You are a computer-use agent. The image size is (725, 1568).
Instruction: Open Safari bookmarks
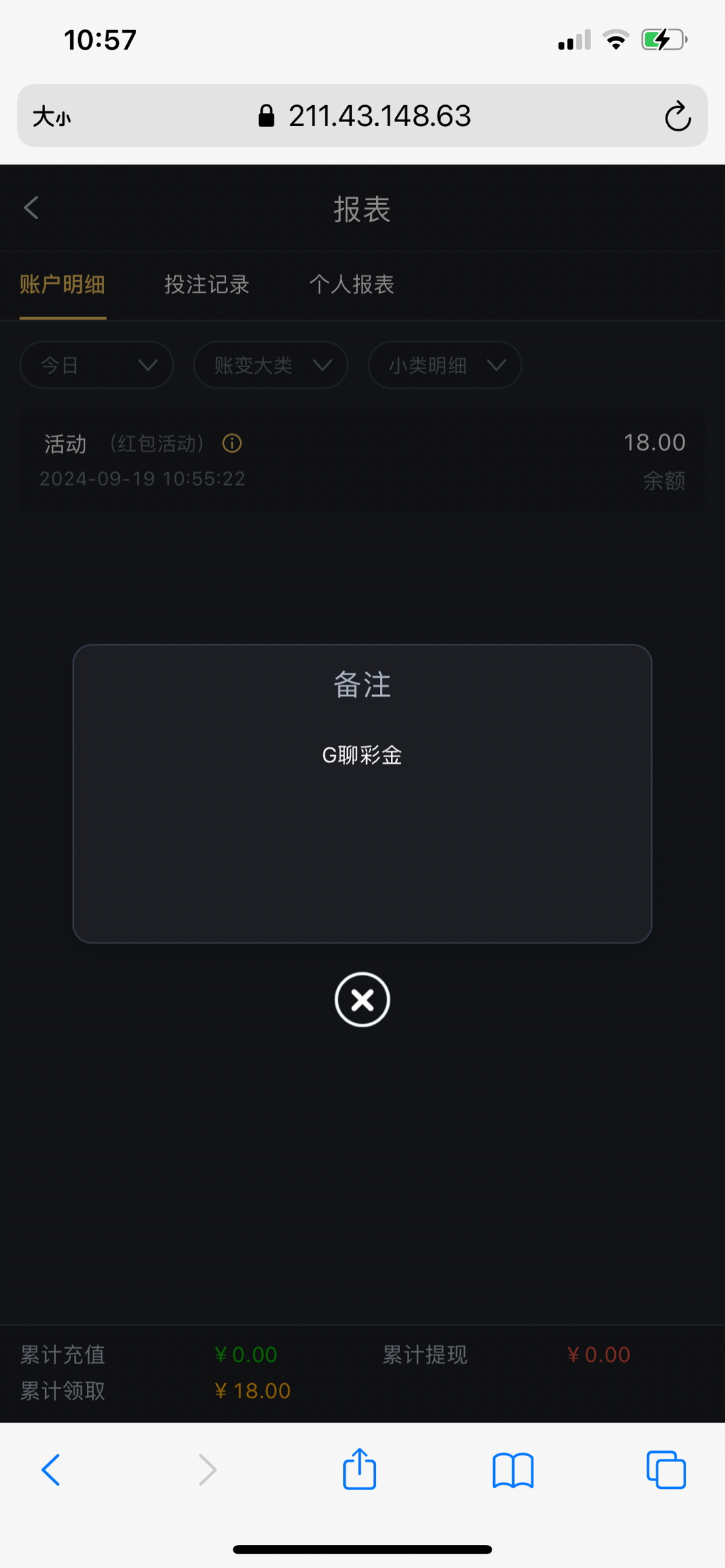pyautogui.click(x=513, y=1471)
